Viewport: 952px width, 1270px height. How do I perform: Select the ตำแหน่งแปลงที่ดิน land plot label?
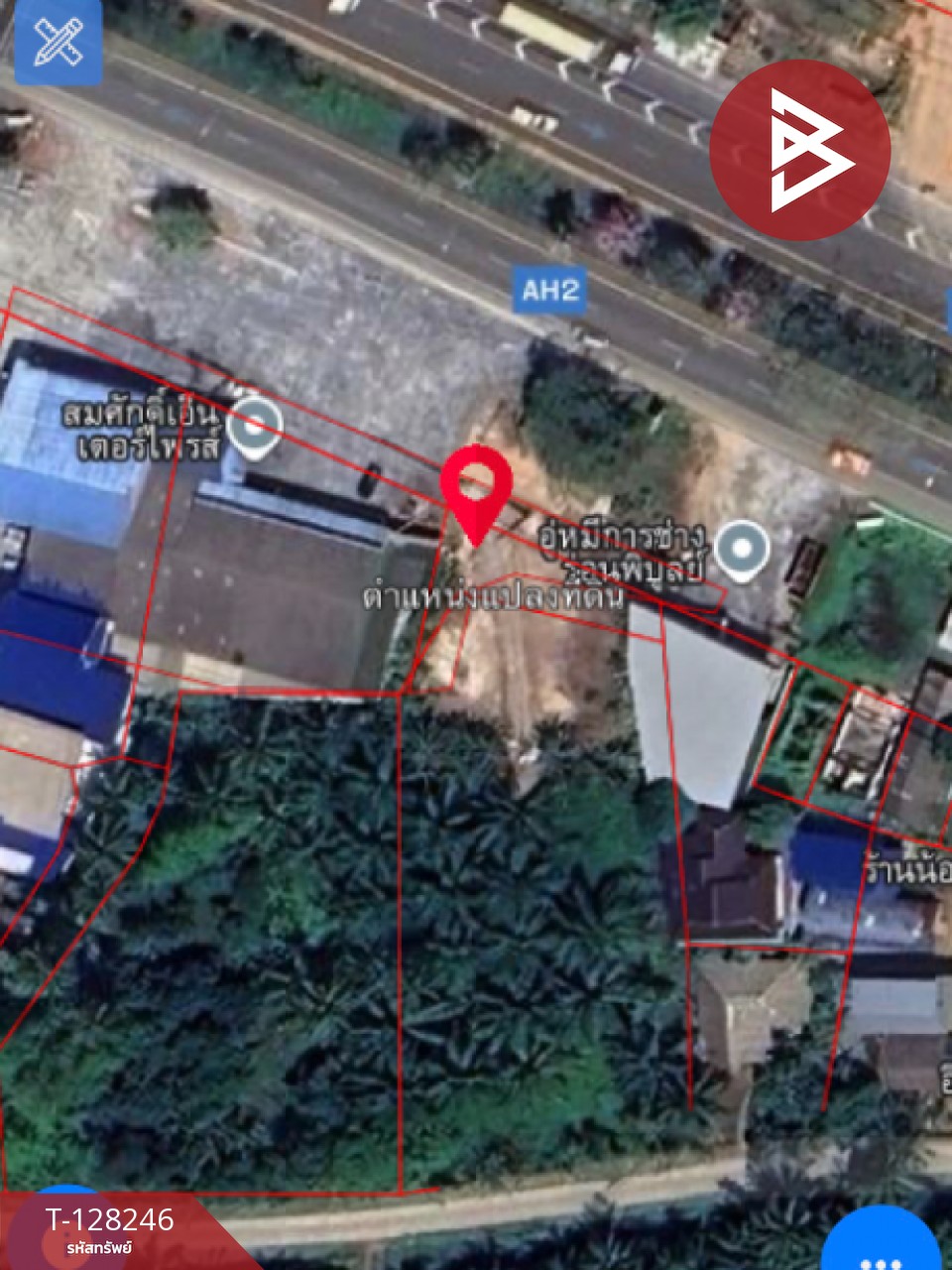[493, 595]
